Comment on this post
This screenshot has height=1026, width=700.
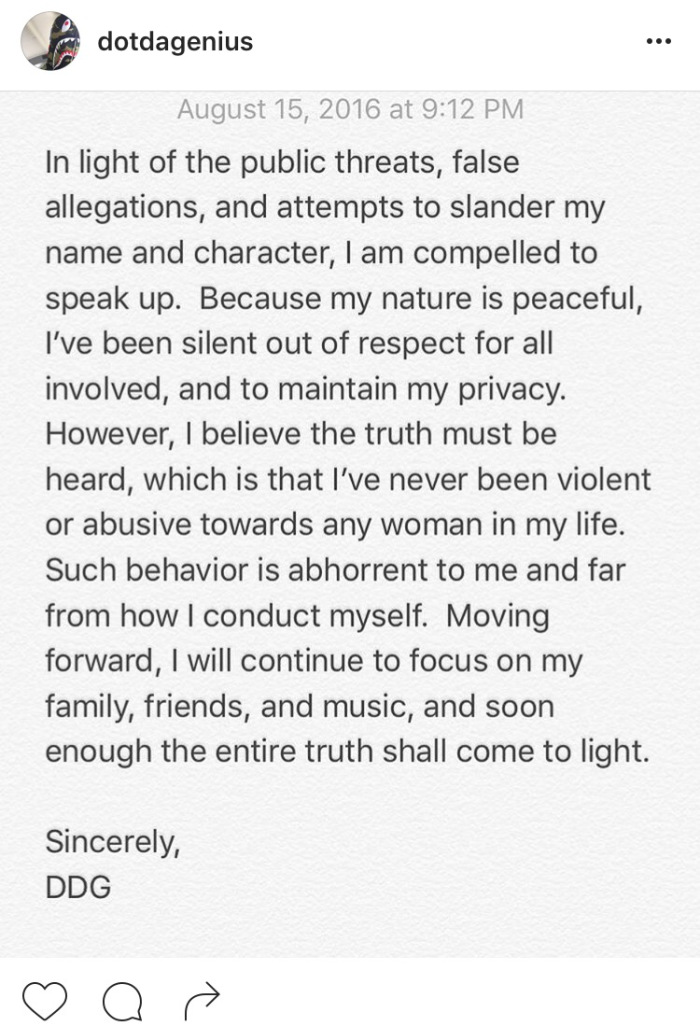click(x=124, y=1000)
